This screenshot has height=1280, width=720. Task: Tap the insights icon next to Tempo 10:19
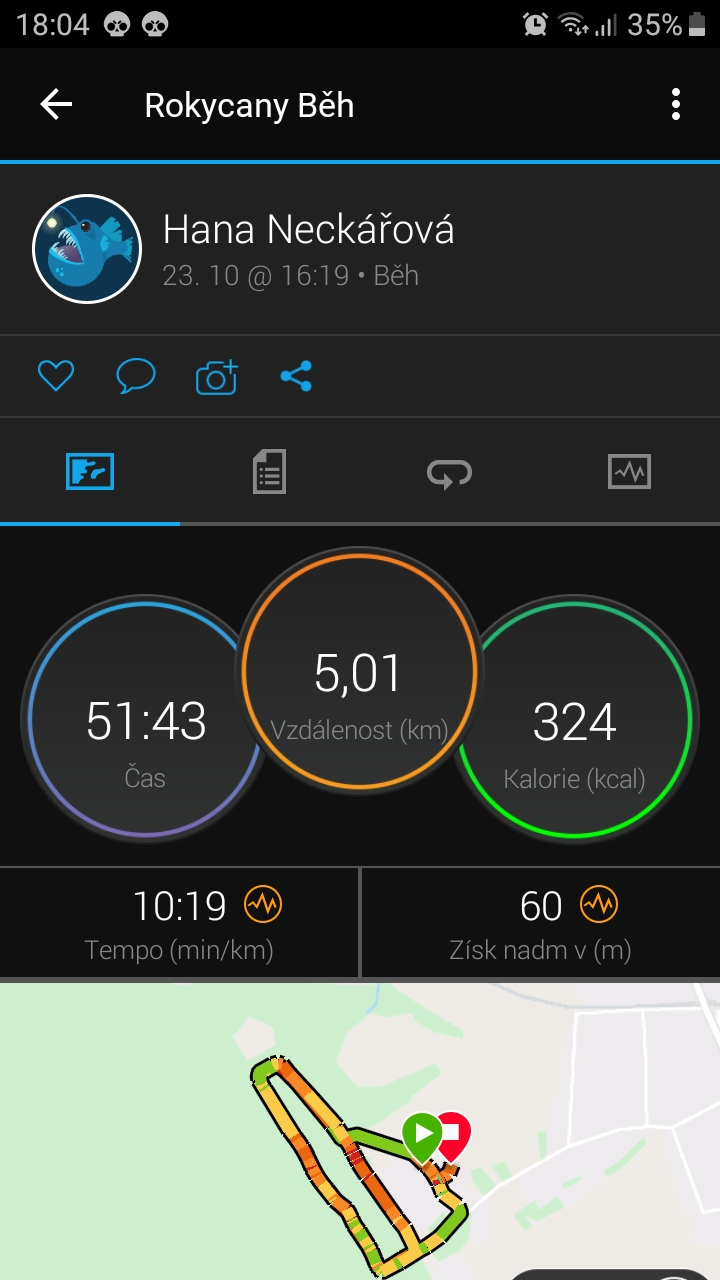[x=264, y=905]
